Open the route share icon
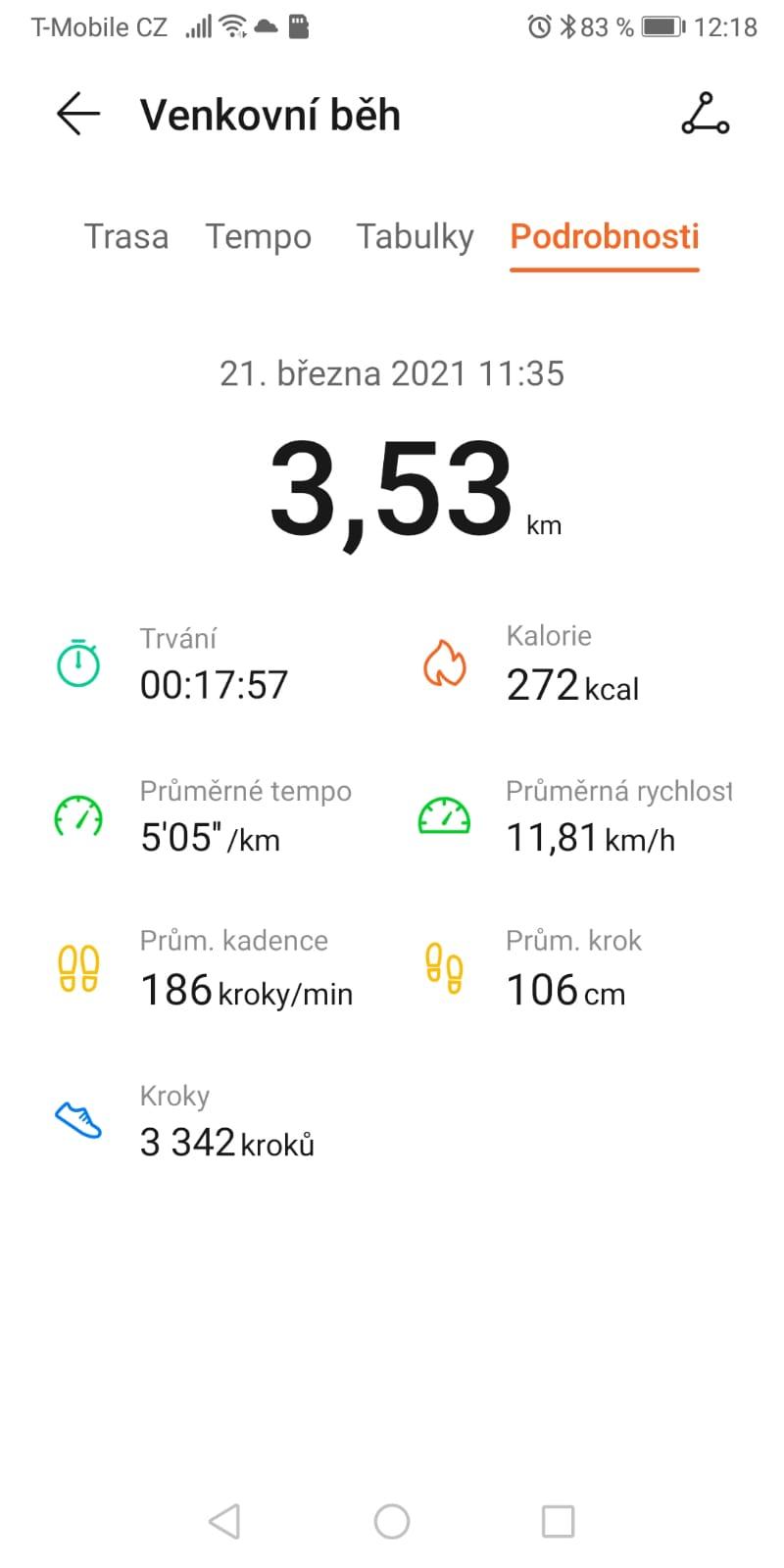 [x=705, y=114]
